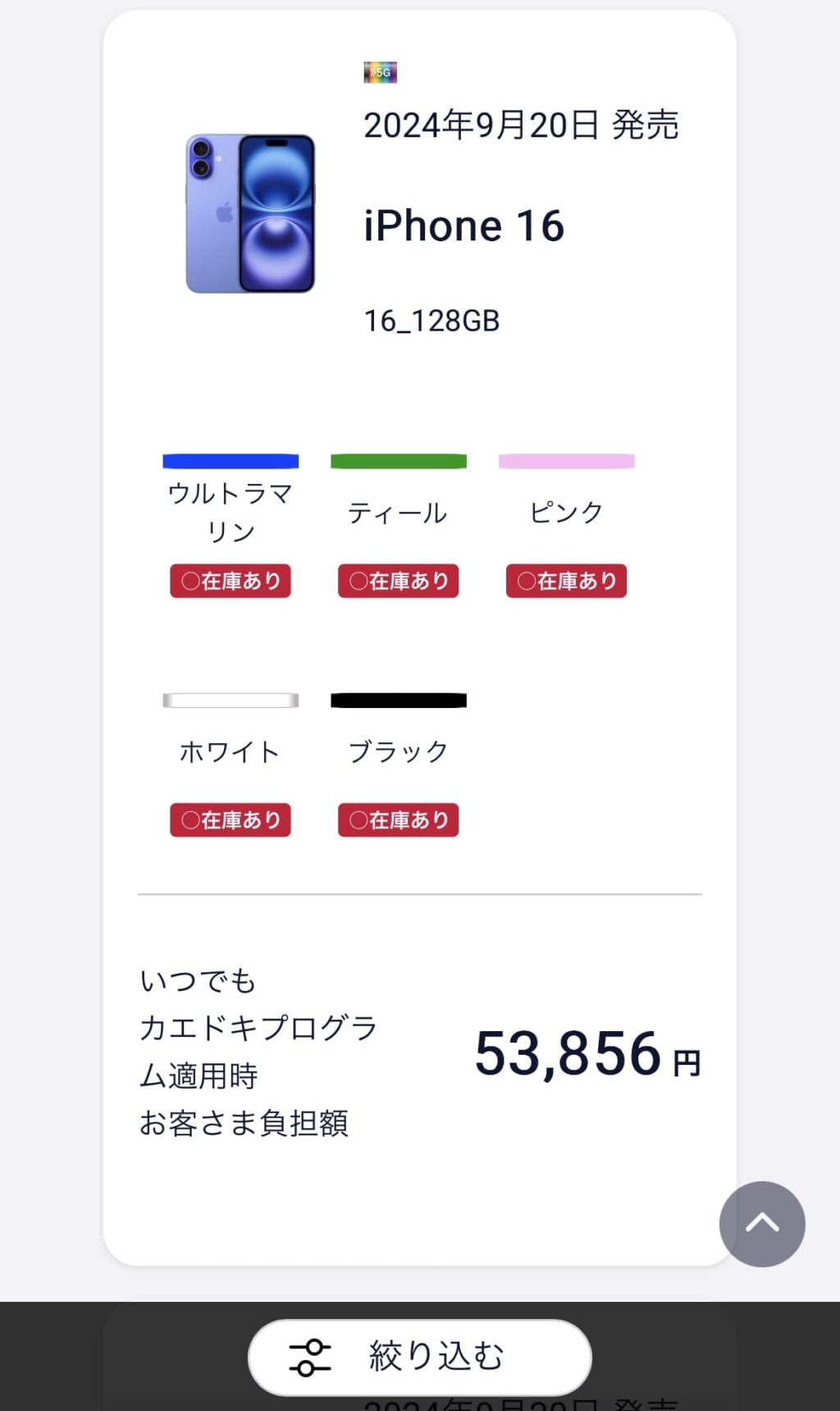Select the ホワイト color swatch
The height and width of the screenshot is (1411, 840).
230,700
